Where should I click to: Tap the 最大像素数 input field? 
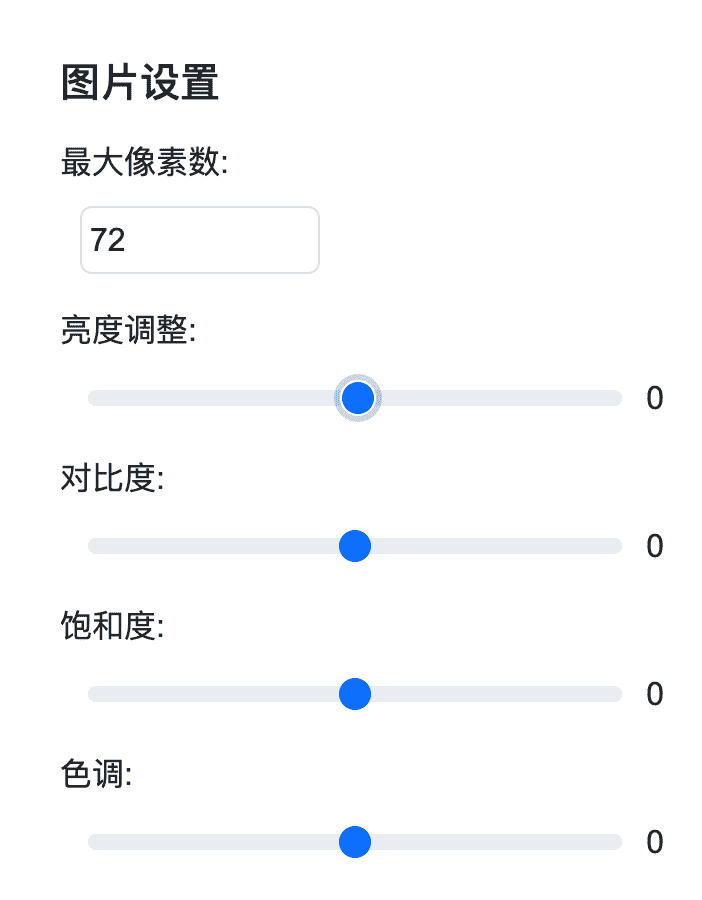[x=199, y=240]
